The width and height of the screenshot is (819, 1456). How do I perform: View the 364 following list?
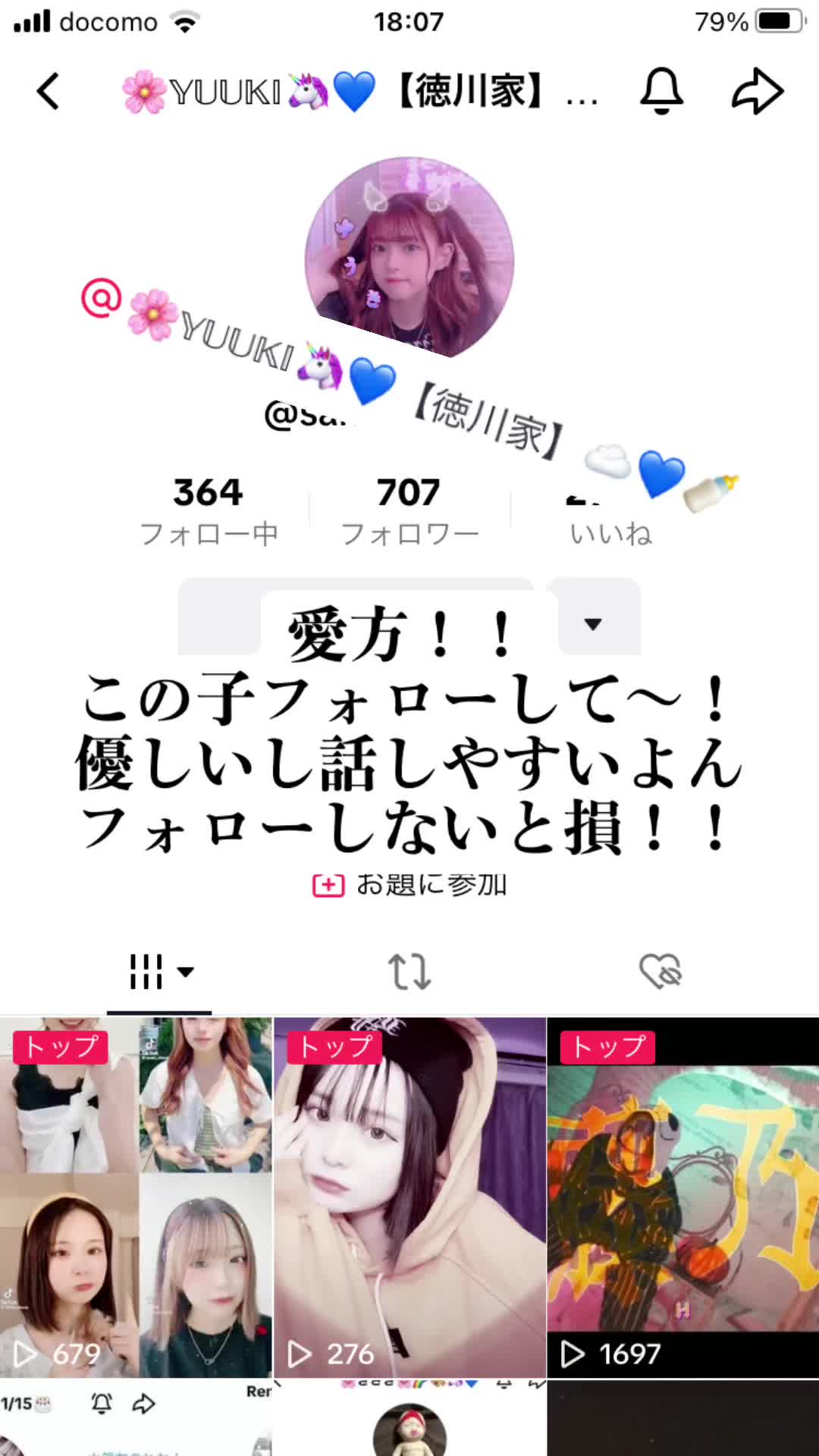pos(209,511)
